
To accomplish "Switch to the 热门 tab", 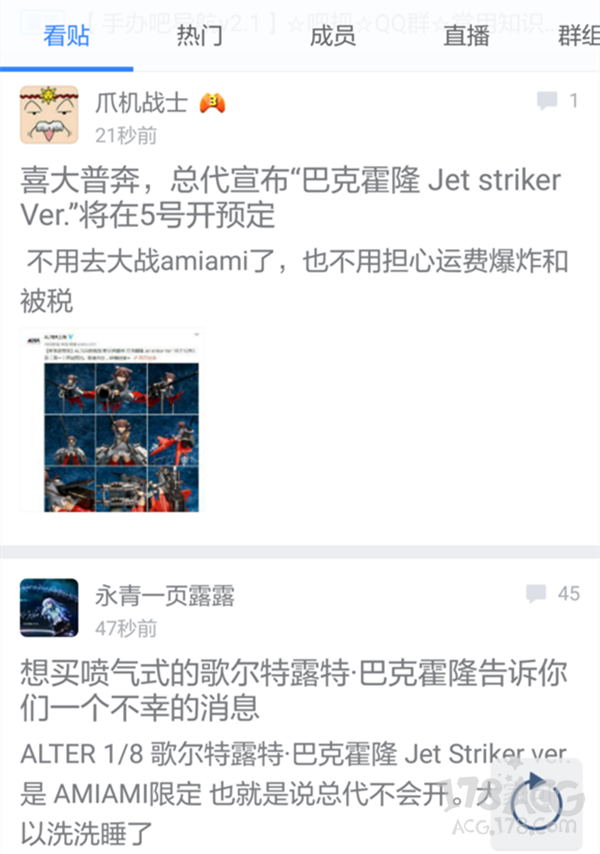I will [199, 37].
